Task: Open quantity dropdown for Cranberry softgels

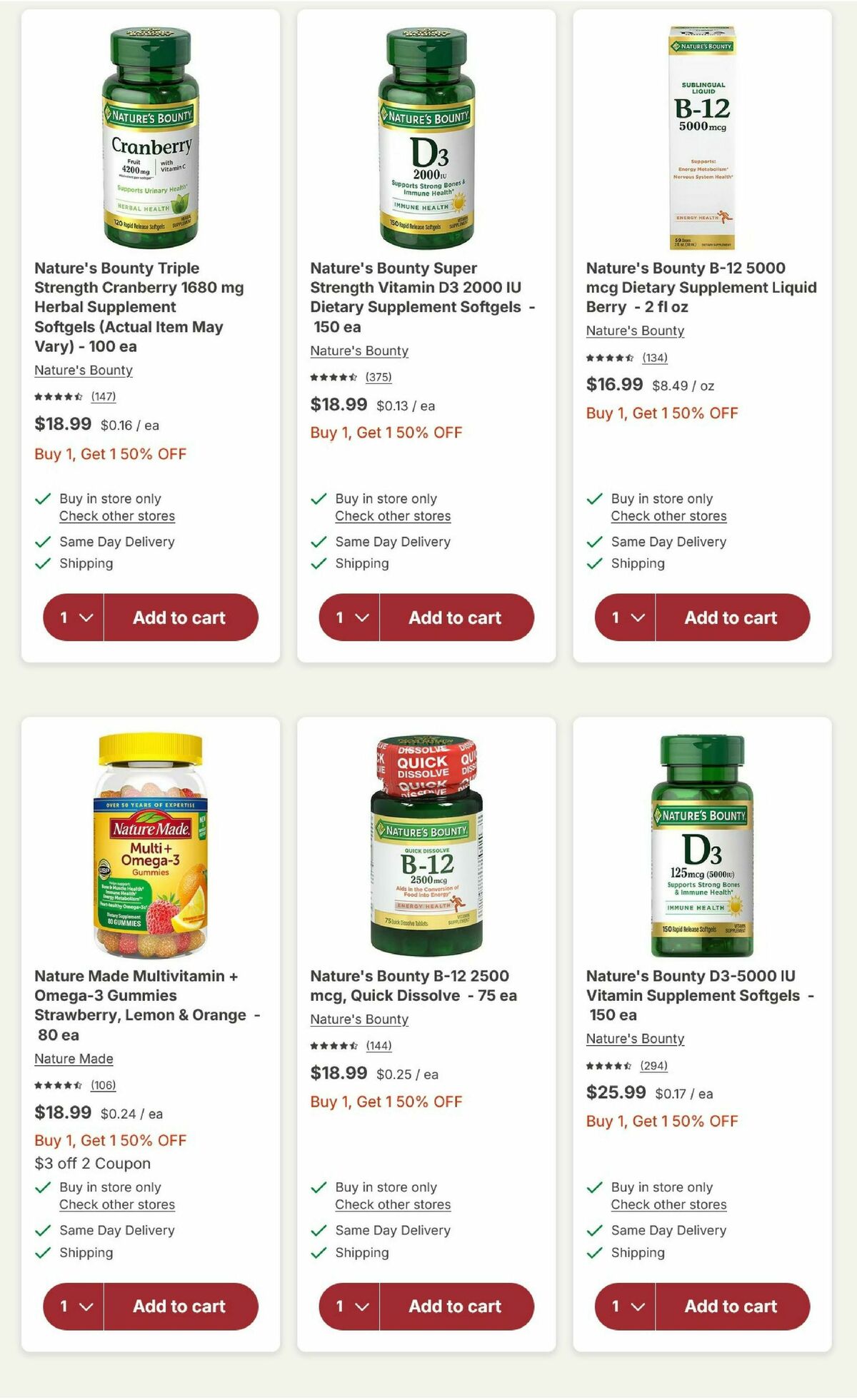Action: [74, 618]
